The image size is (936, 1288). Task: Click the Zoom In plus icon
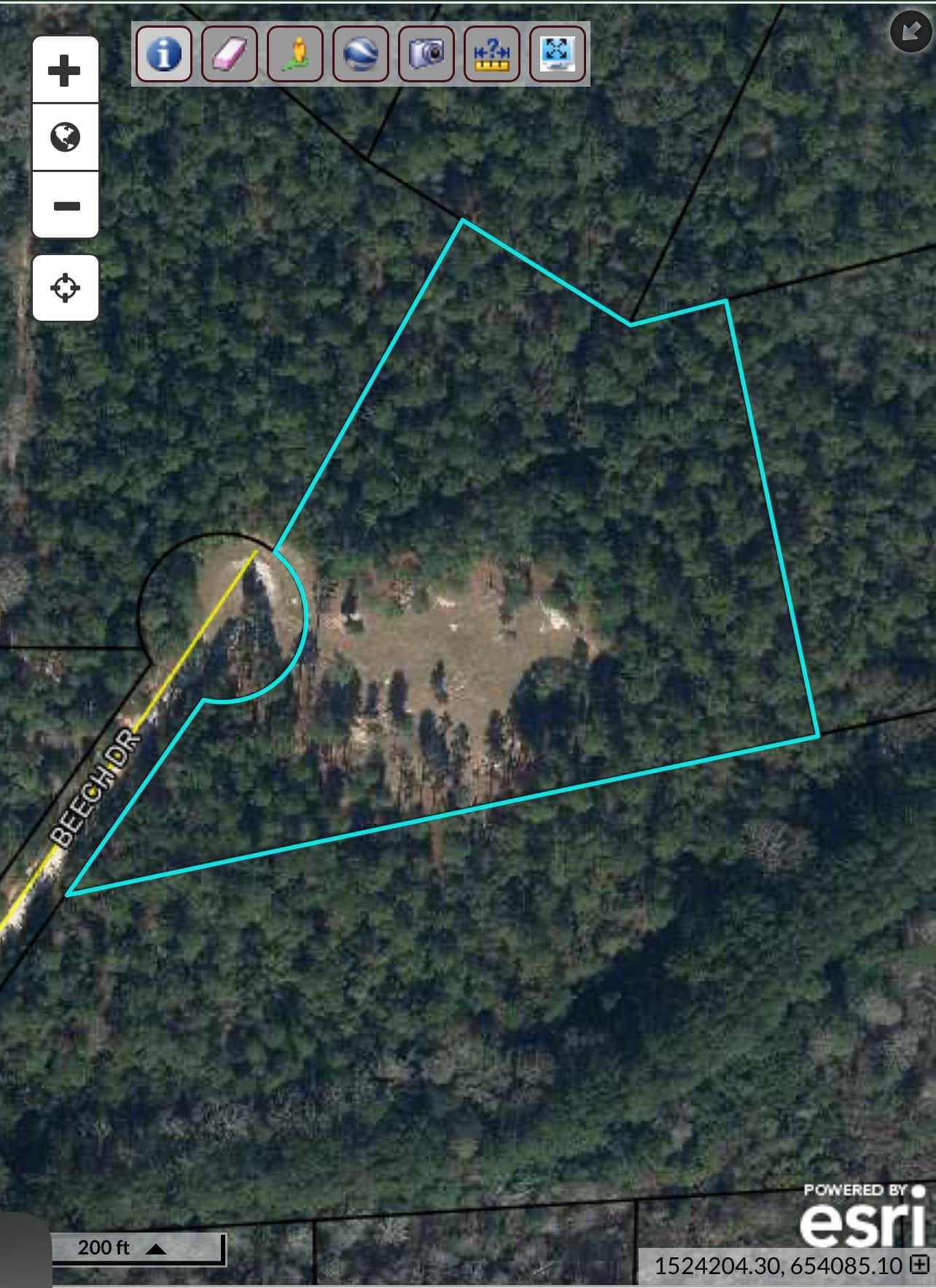(x=64, y=71)
